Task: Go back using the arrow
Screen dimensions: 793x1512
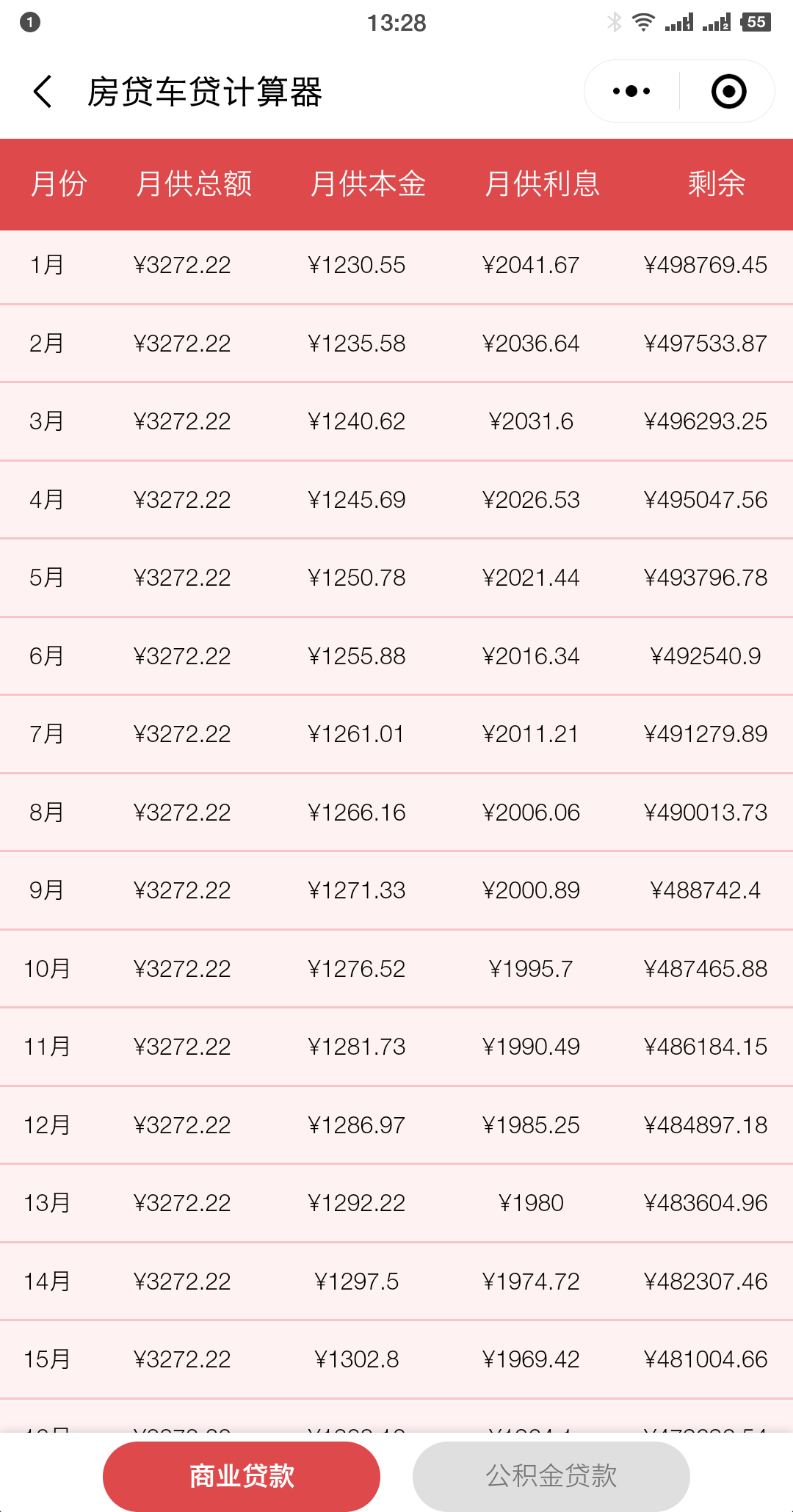Action: pos(43,92)
